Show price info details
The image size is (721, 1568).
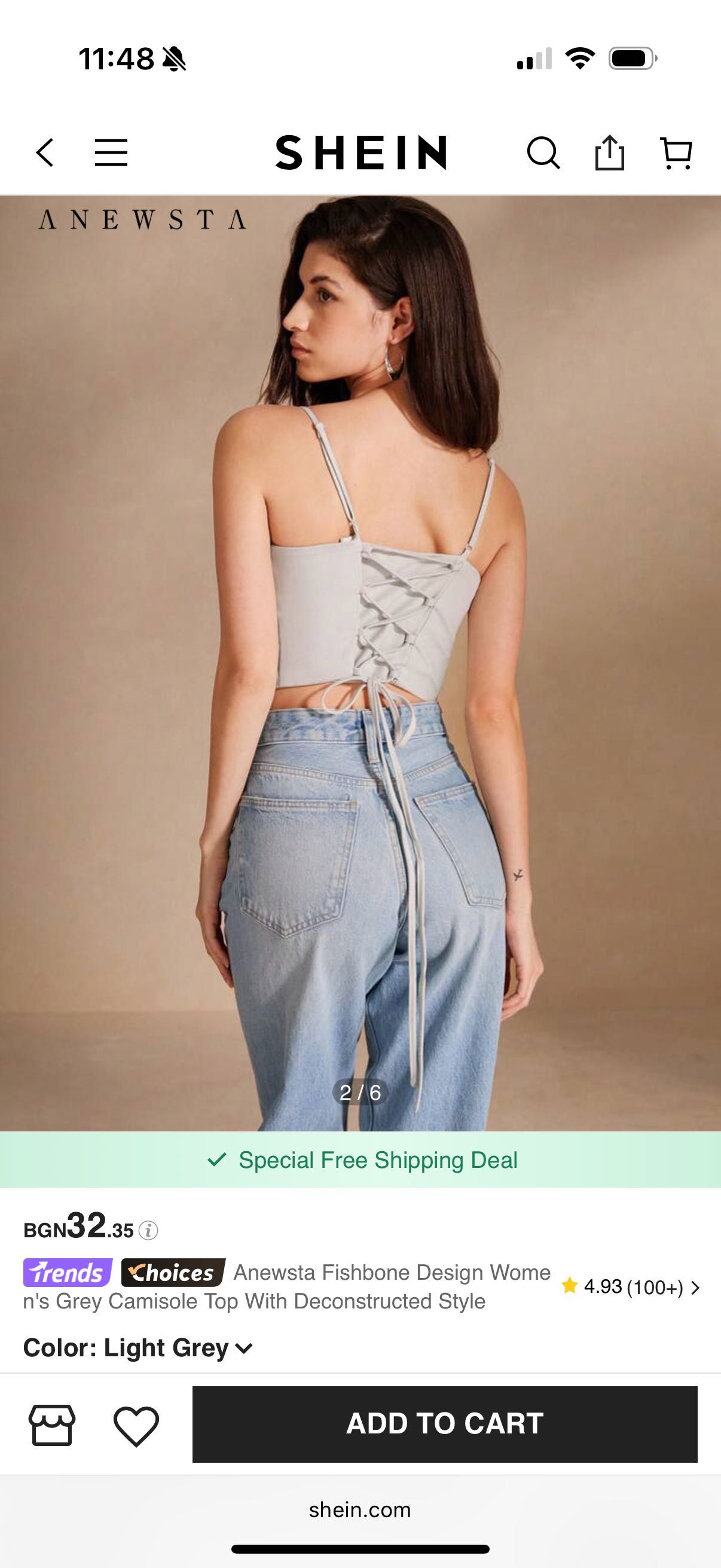(x=148, y=1231)
